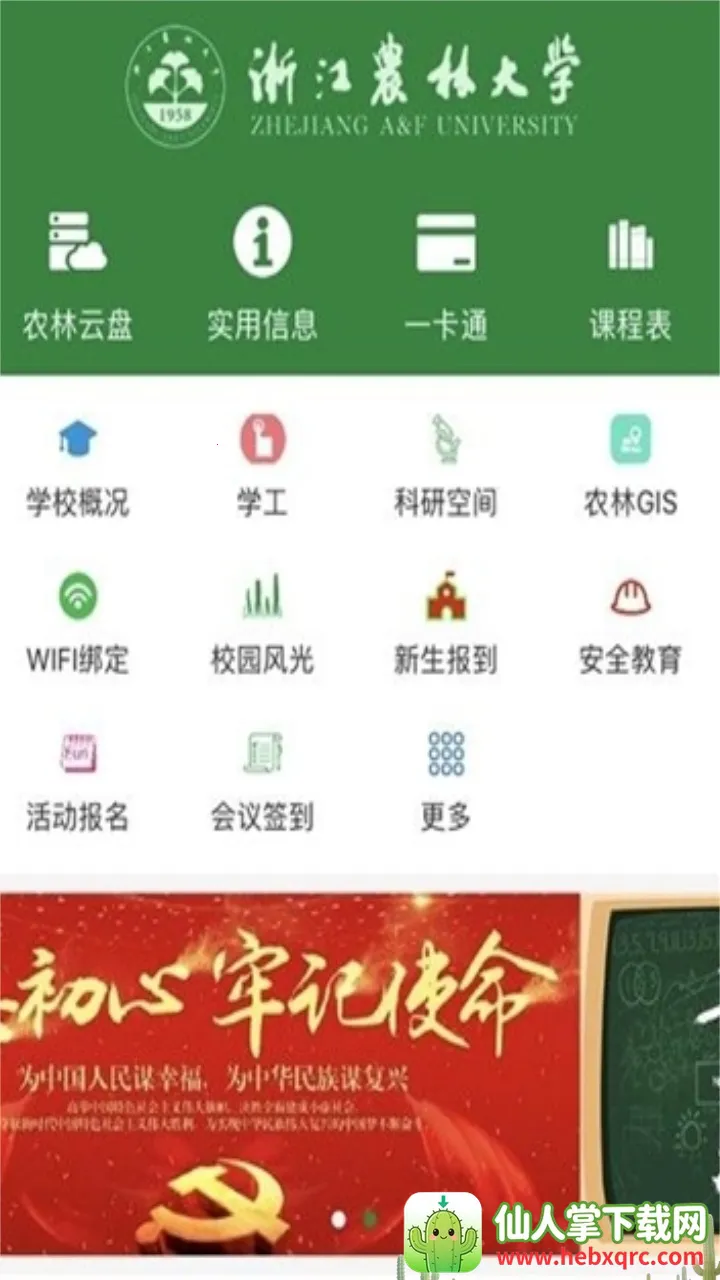Open 一卡通 campus card

click(446, 275)
